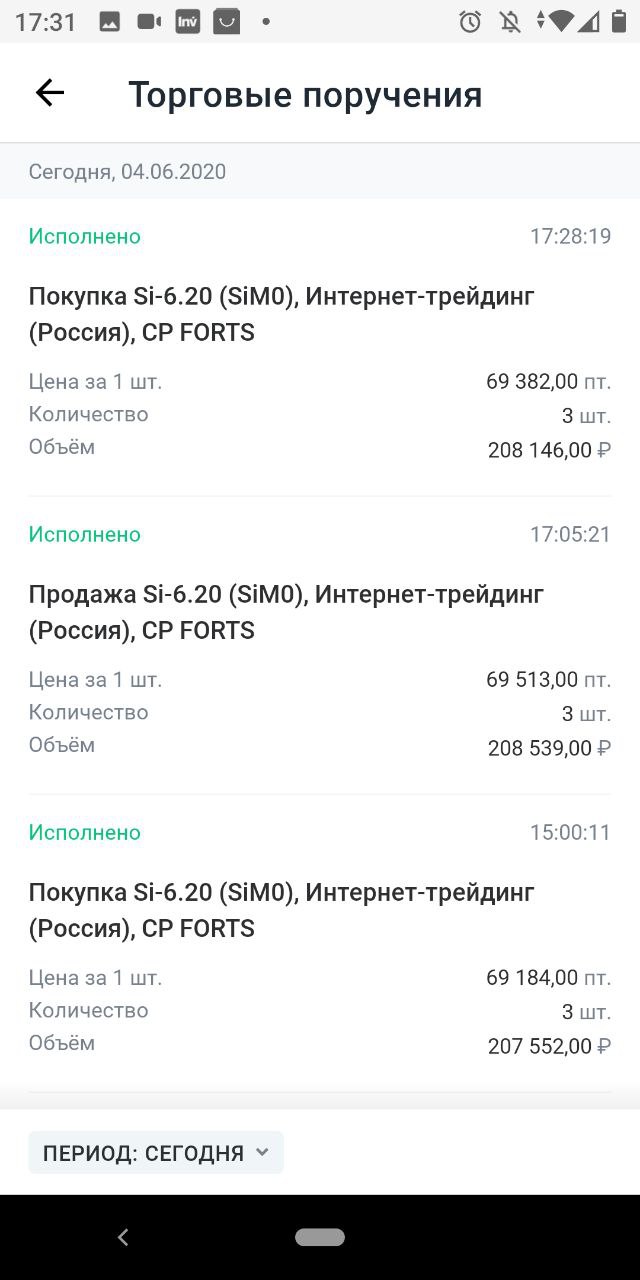Viewport: 640px width, 1280px height.
Task: Tap the system back button
Action: [x=123, y=1237]
